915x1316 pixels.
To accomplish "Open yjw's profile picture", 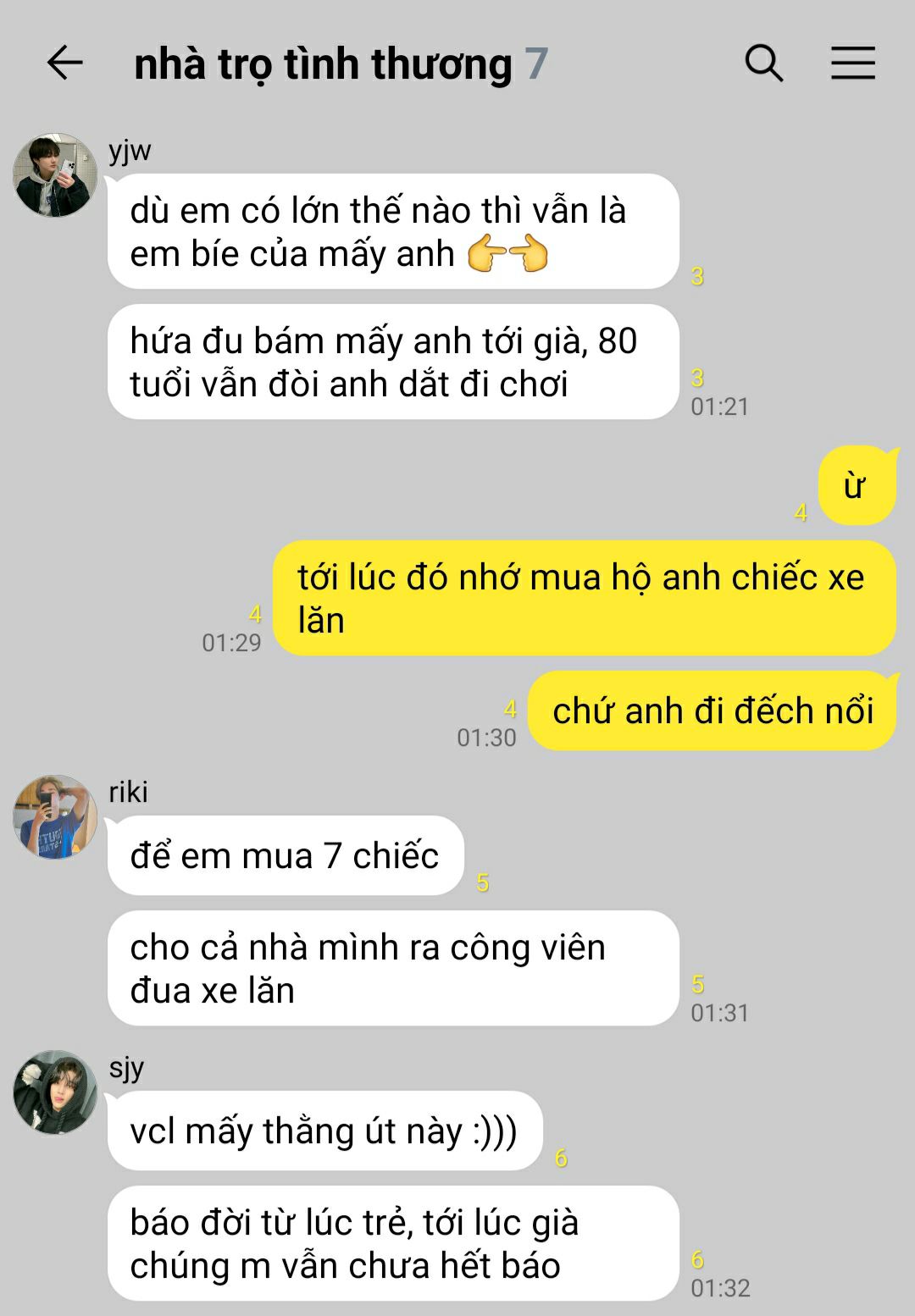I will pyautogui.click(x=55, y=175).
